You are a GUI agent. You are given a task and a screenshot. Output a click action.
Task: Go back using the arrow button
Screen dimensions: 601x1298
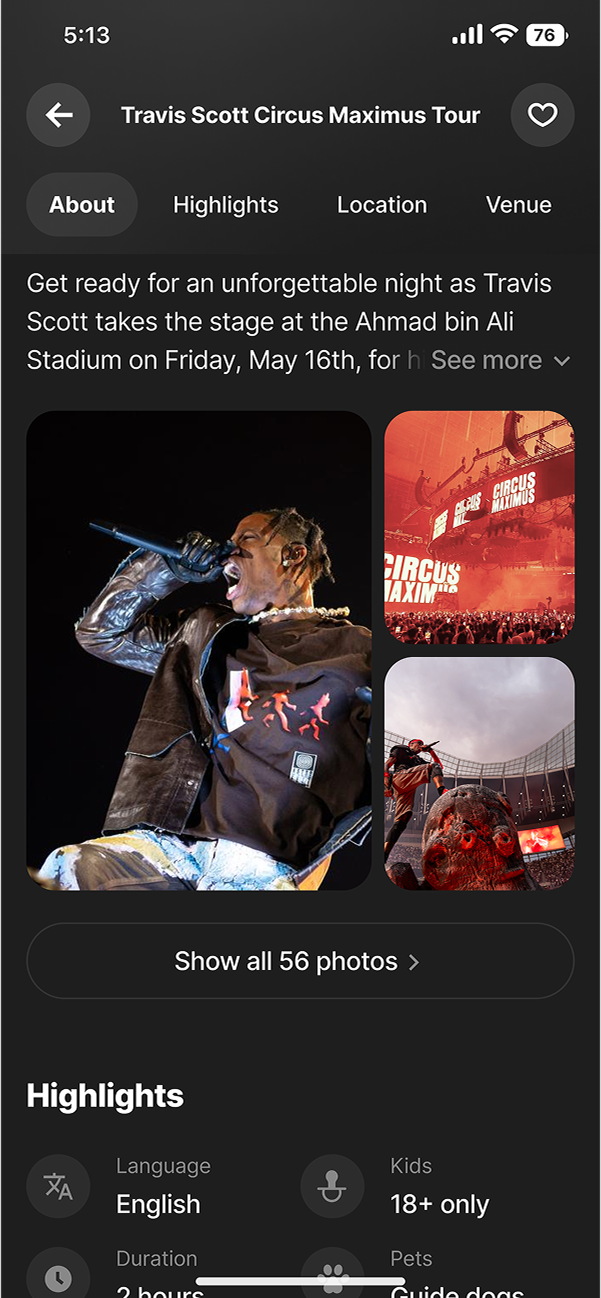click(x=59, y=116)
